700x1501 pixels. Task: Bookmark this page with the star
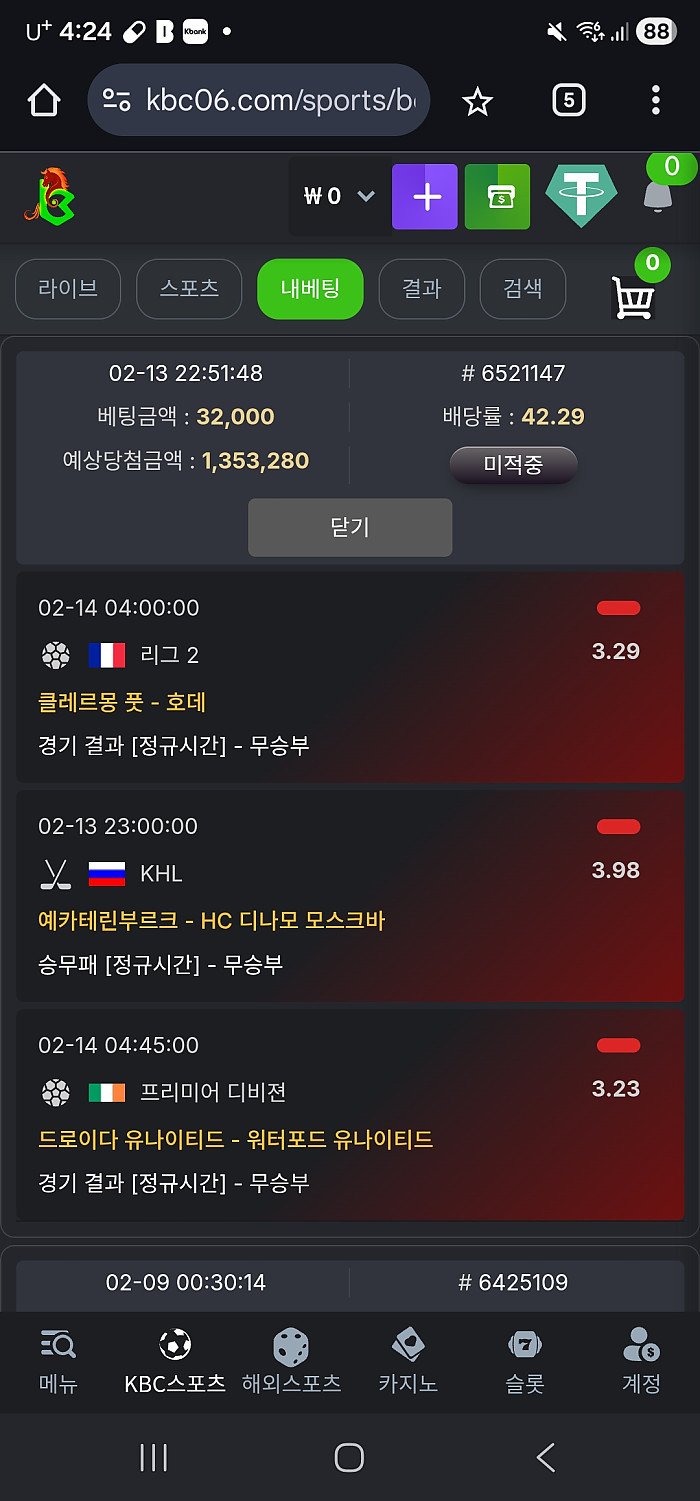(477, 100)
